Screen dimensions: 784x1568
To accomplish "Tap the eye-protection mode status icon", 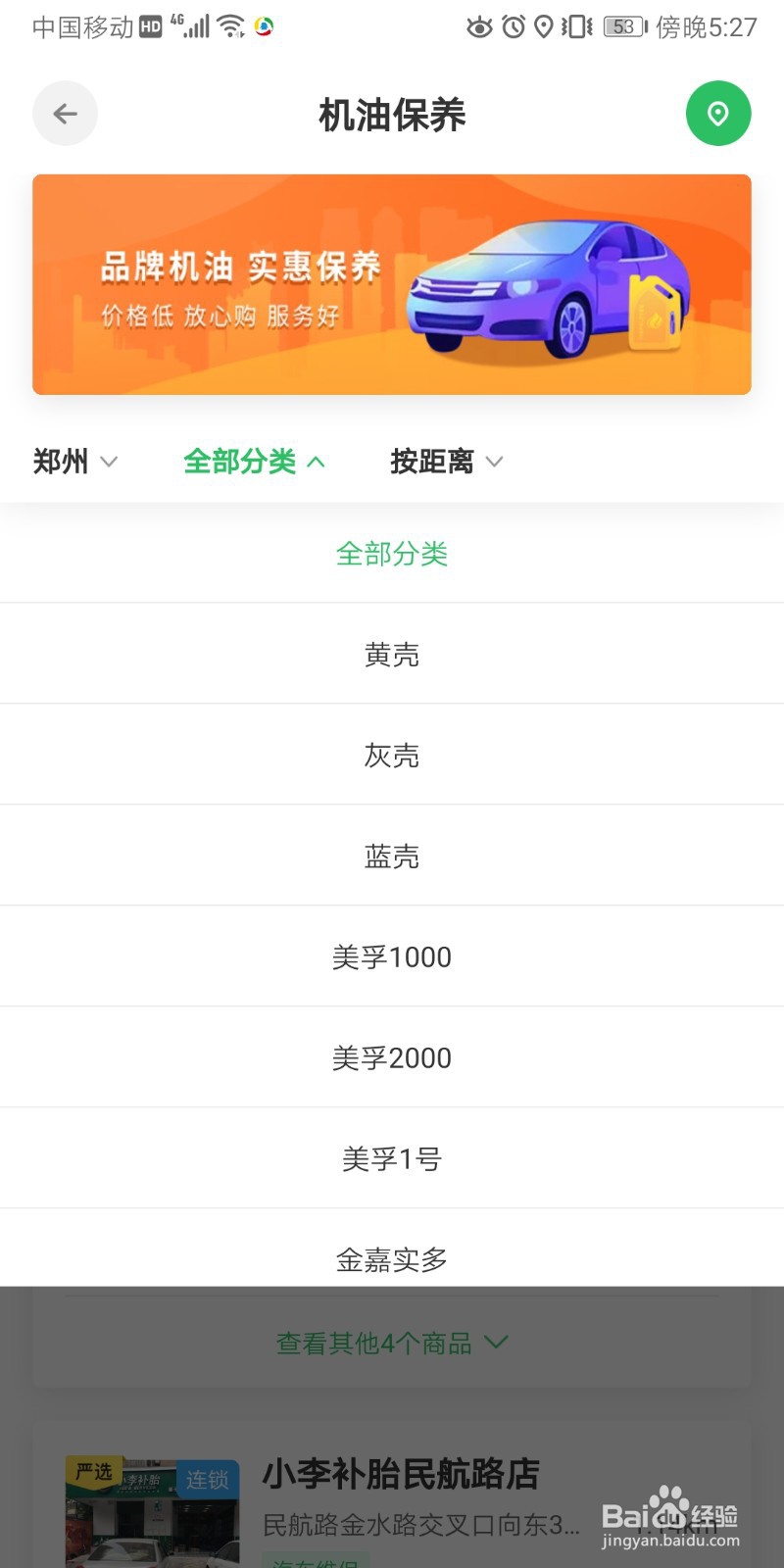I will pos(479,27).
